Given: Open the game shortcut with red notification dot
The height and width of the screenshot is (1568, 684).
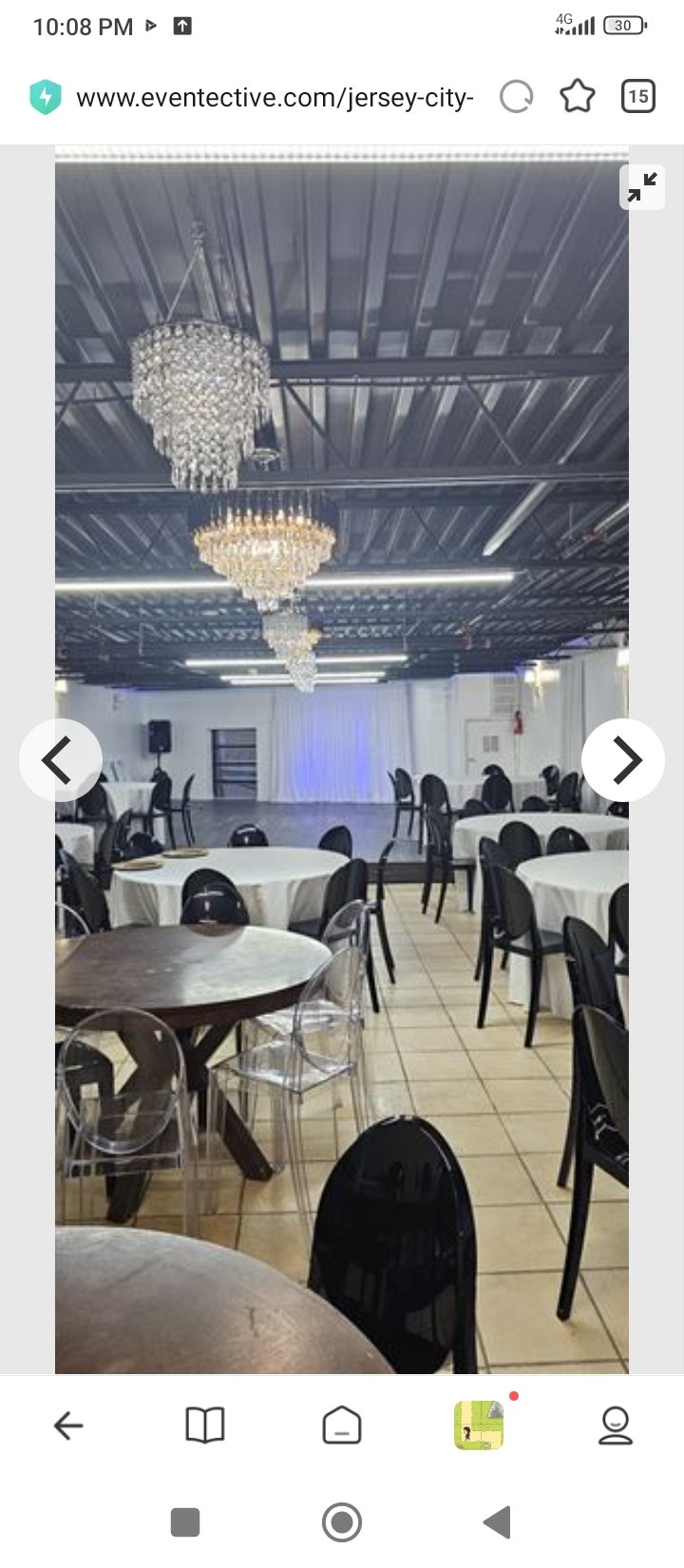Looking at the screenshot, I should pos(480,1425).
